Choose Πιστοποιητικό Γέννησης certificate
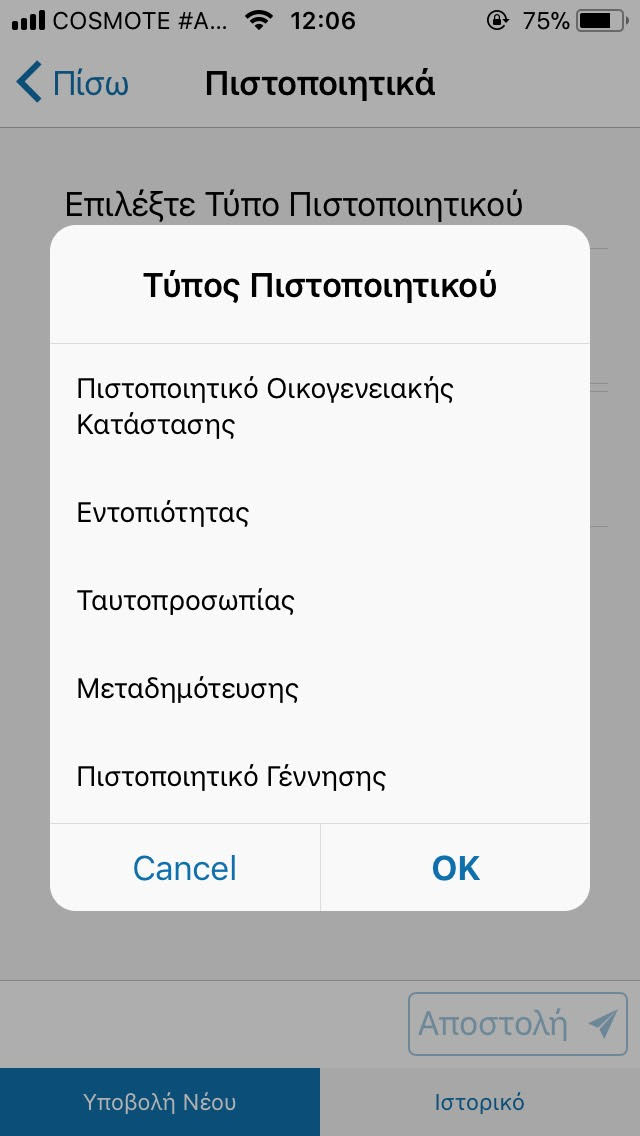This screenshot has height=1136, width=640. 231,776
